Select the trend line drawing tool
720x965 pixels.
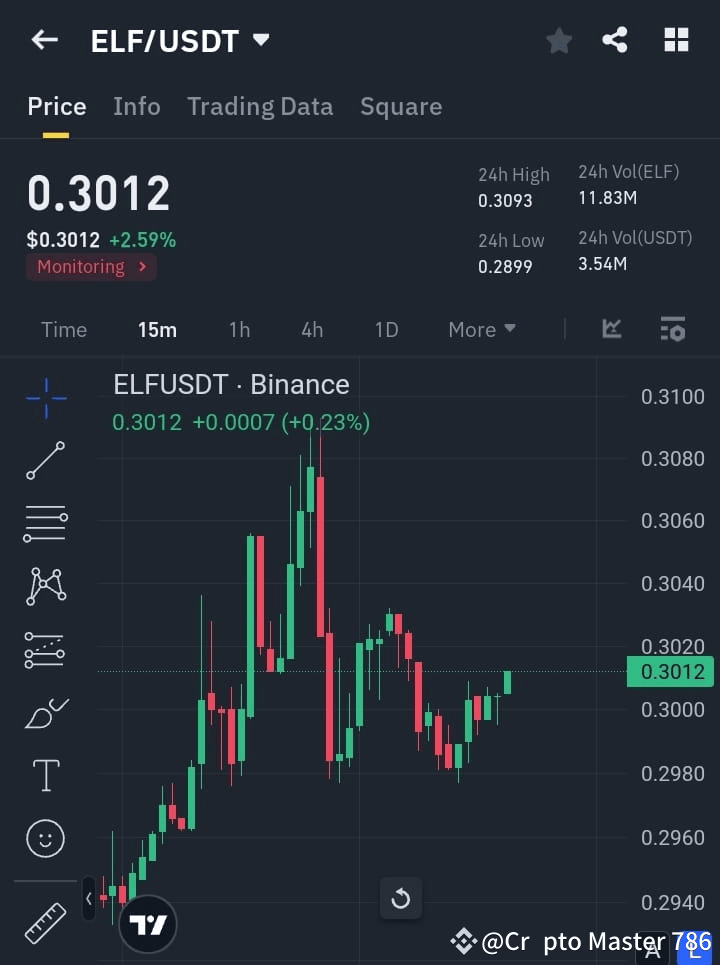tap(45, 461)
